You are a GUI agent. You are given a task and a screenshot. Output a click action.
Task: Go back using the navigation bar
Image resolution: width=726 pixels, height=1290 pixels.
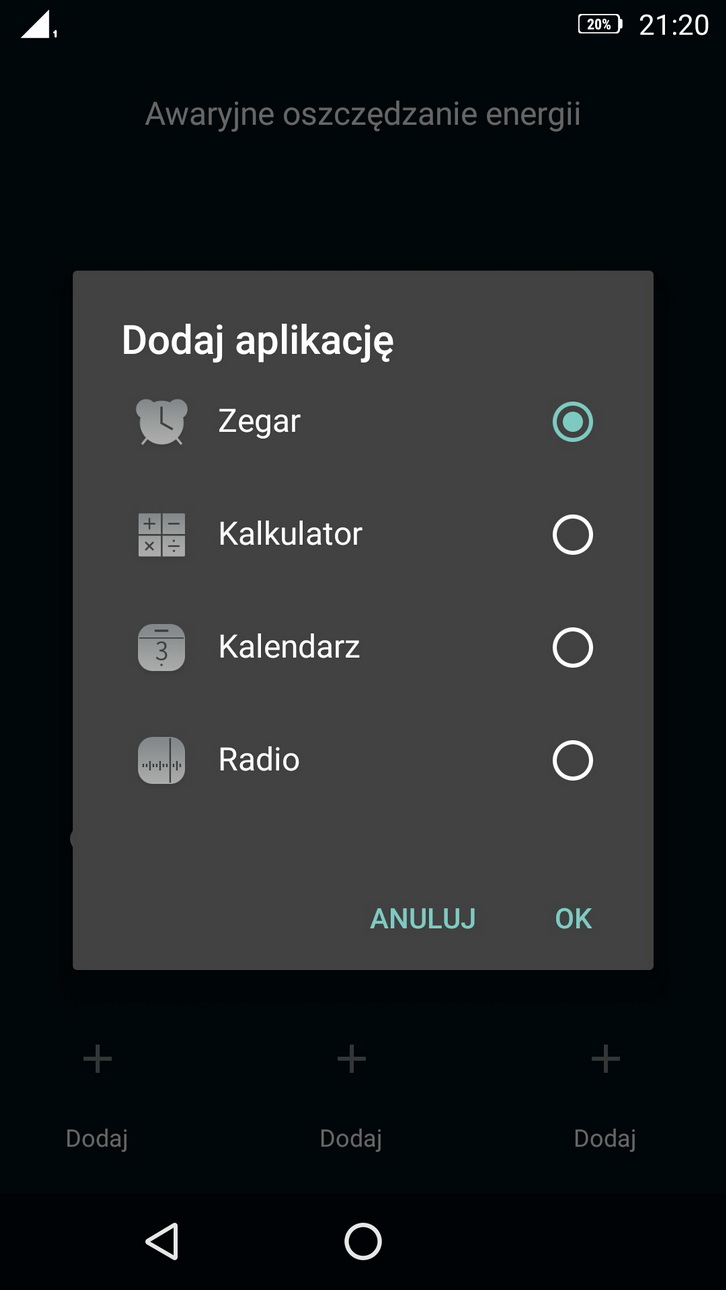tap(162, 1241)
